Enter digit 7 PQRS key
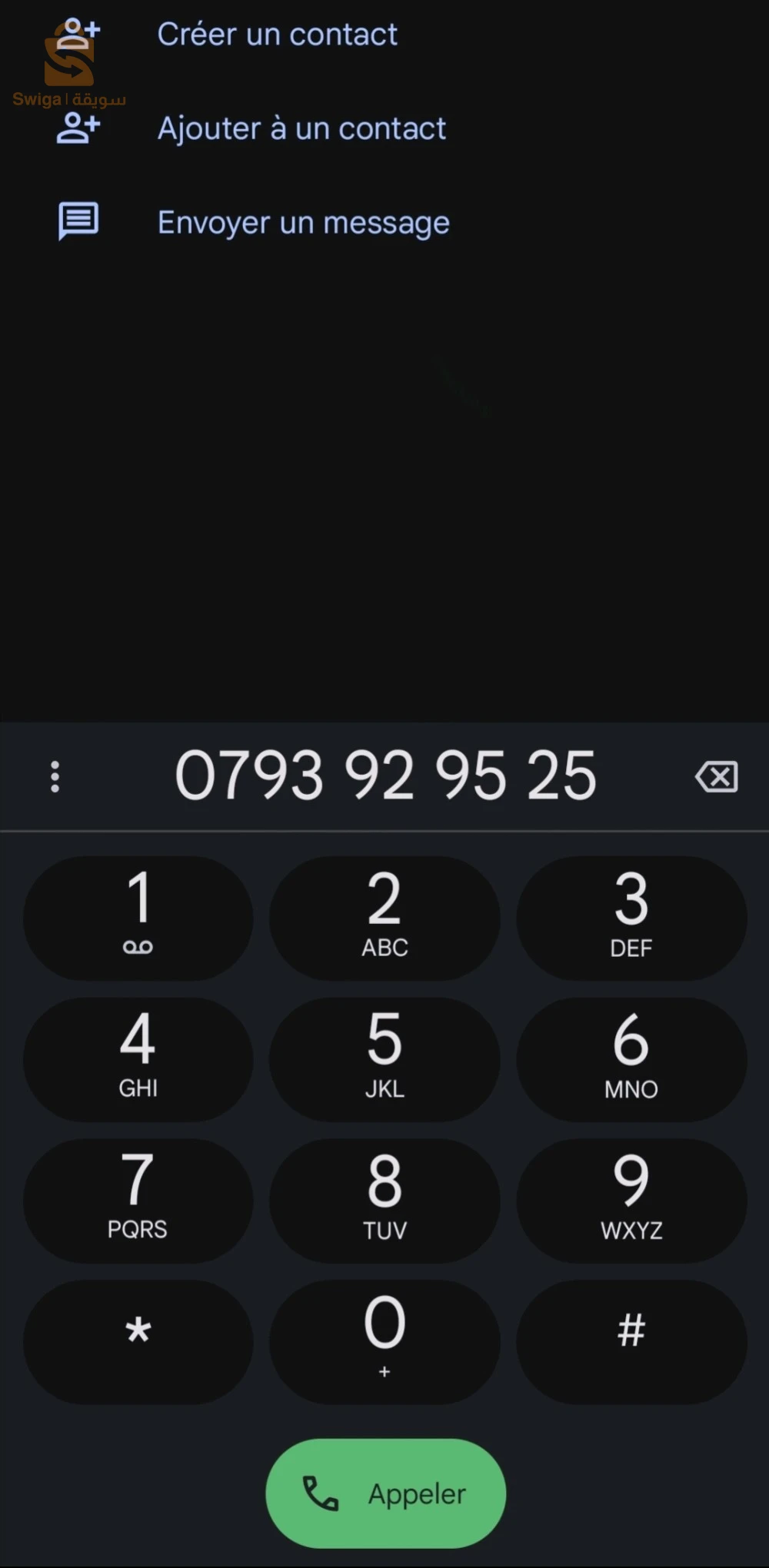The image size is (769, 1568). (138, 1201)
